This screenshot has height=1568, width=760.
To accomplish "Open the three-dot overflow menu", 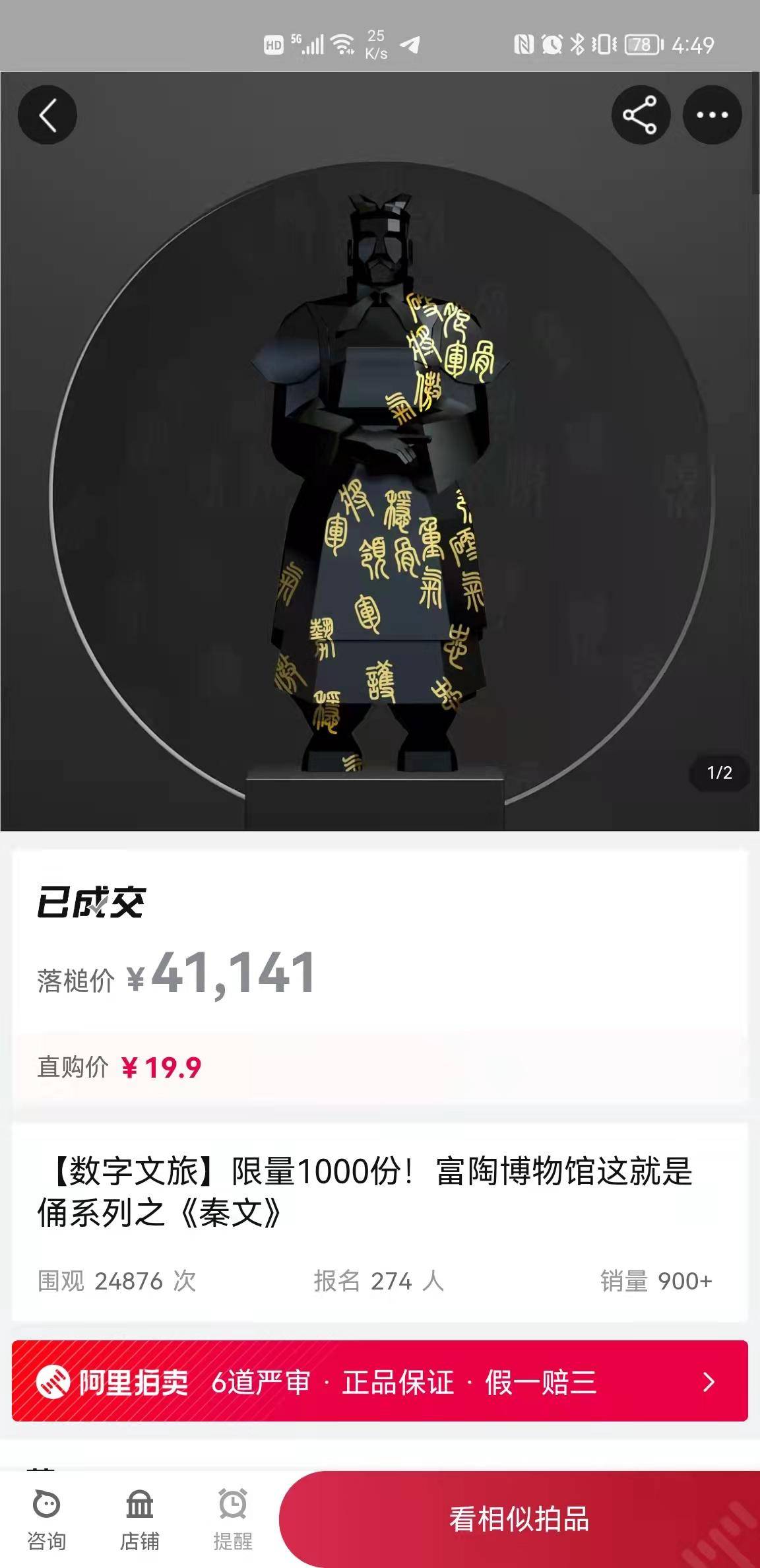I will [x=712, y=115].
